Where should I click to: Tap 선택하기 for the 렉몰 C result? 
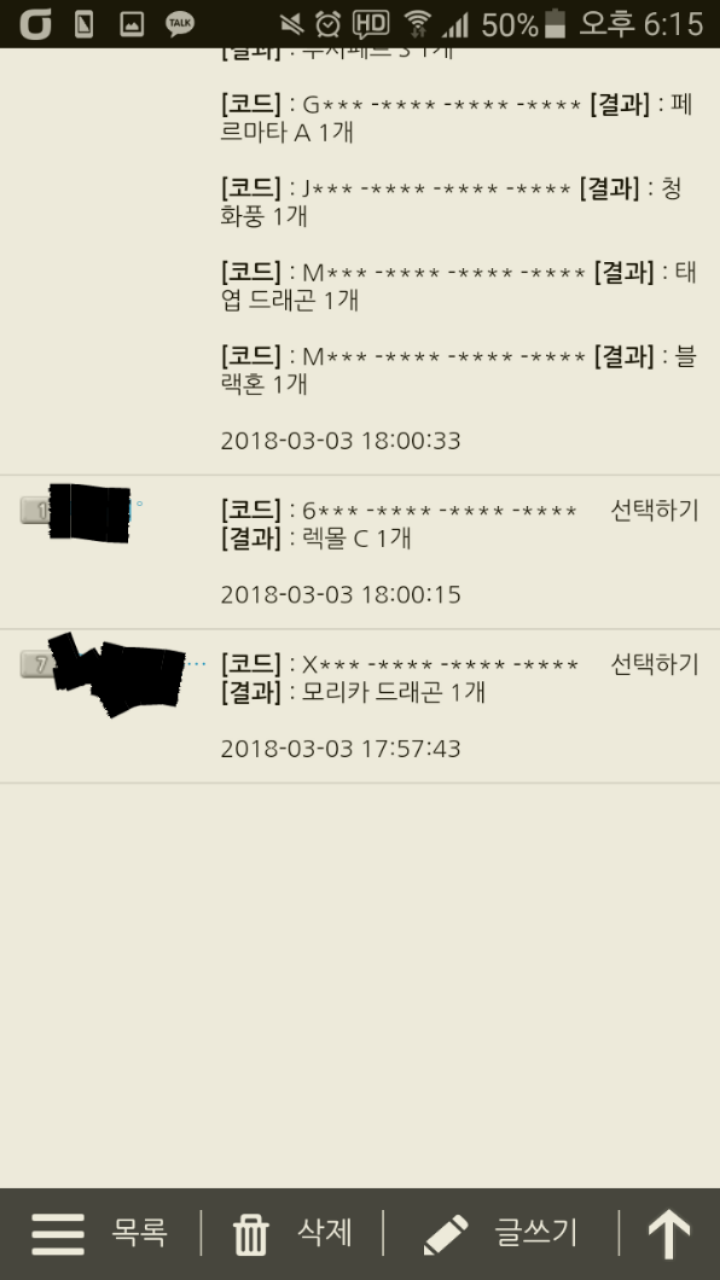coord(654,510)
